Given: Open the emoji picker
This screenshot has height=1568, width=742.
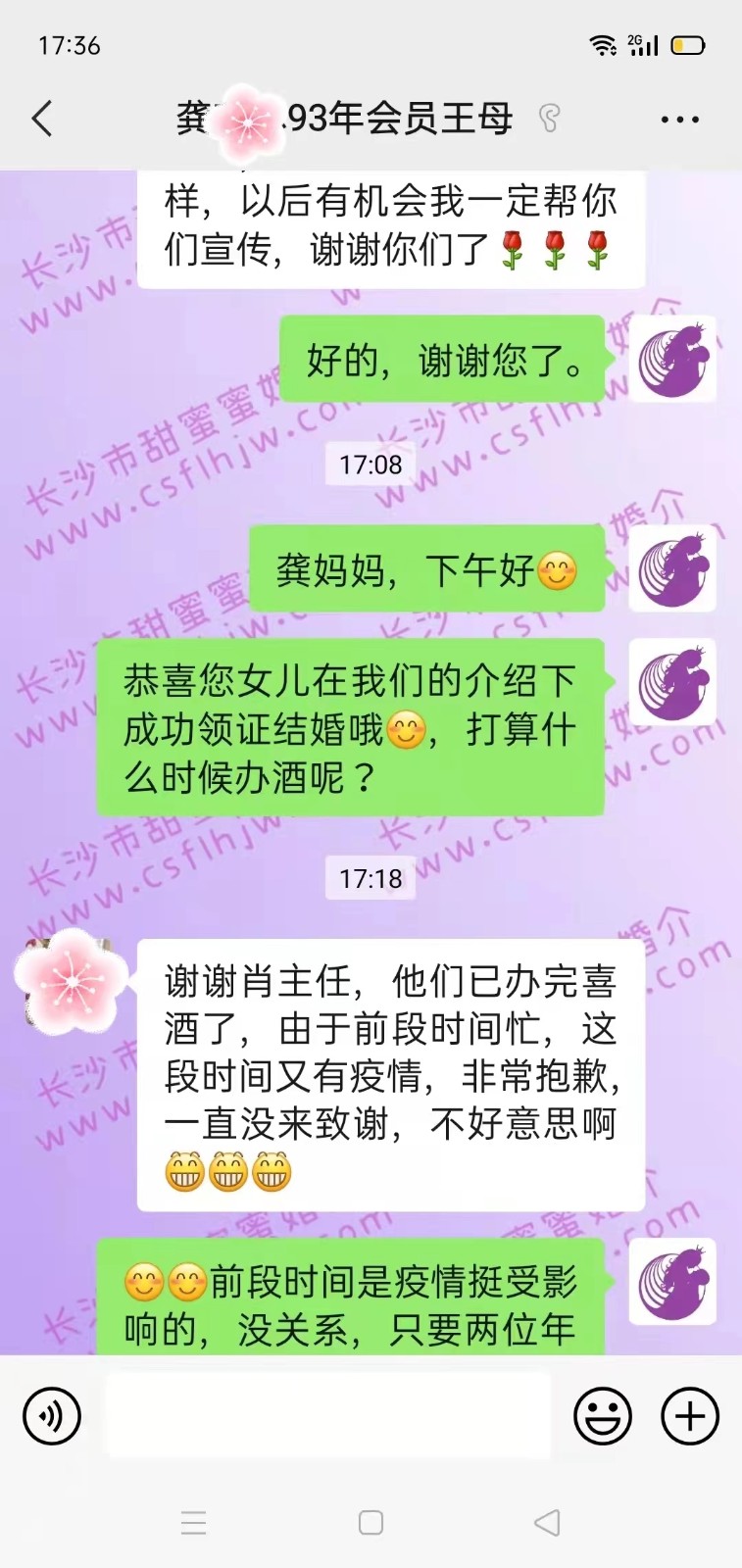Looking at the screenshot, I should (x=603, y=1416).
